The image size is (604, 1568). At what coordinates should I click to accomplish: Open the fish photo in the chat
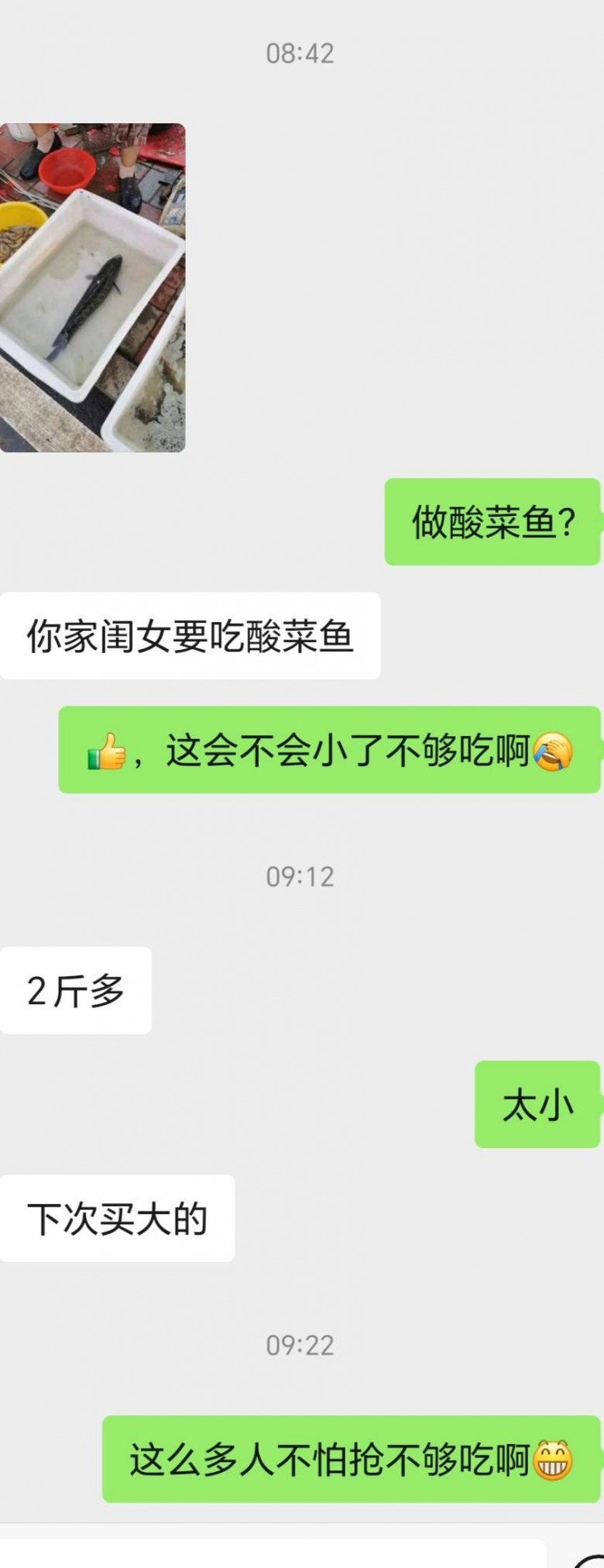coord(92,287)
